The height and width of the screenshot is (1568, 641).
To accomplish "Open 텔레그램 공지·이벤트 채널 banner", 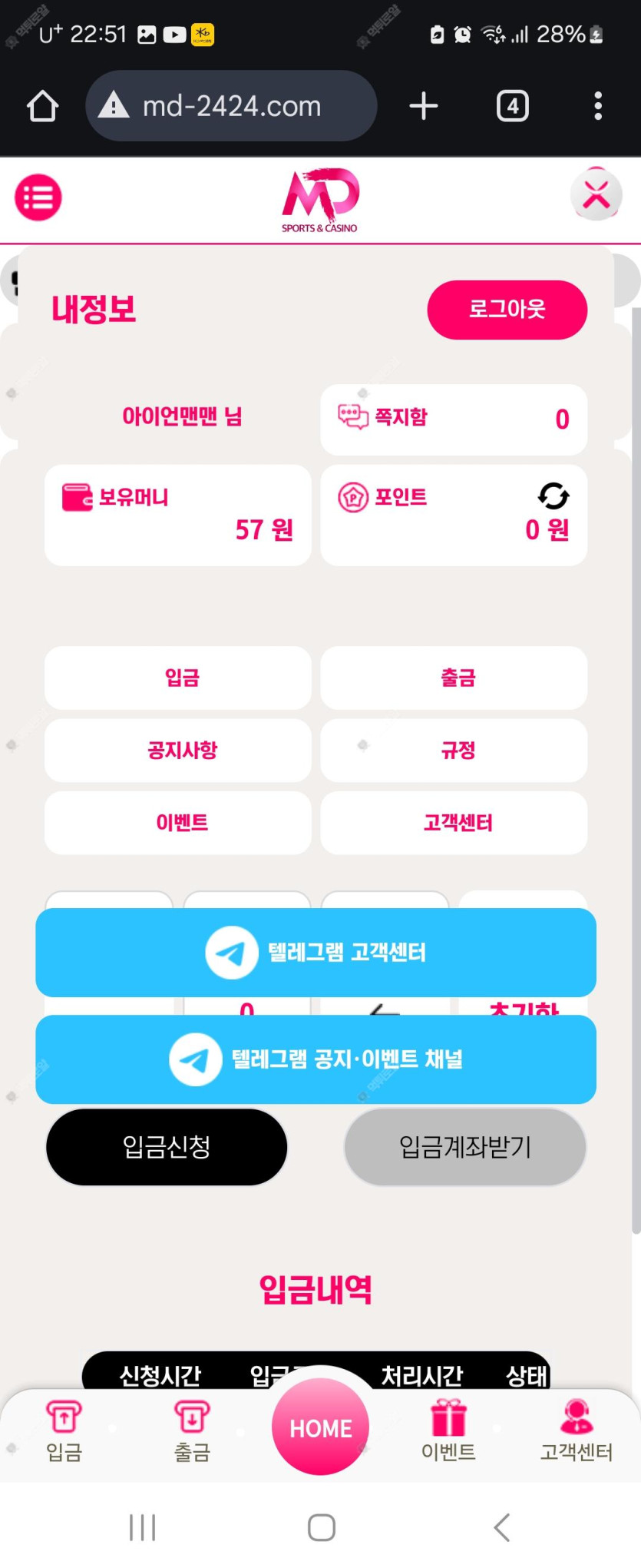I will pos(316,1059).
